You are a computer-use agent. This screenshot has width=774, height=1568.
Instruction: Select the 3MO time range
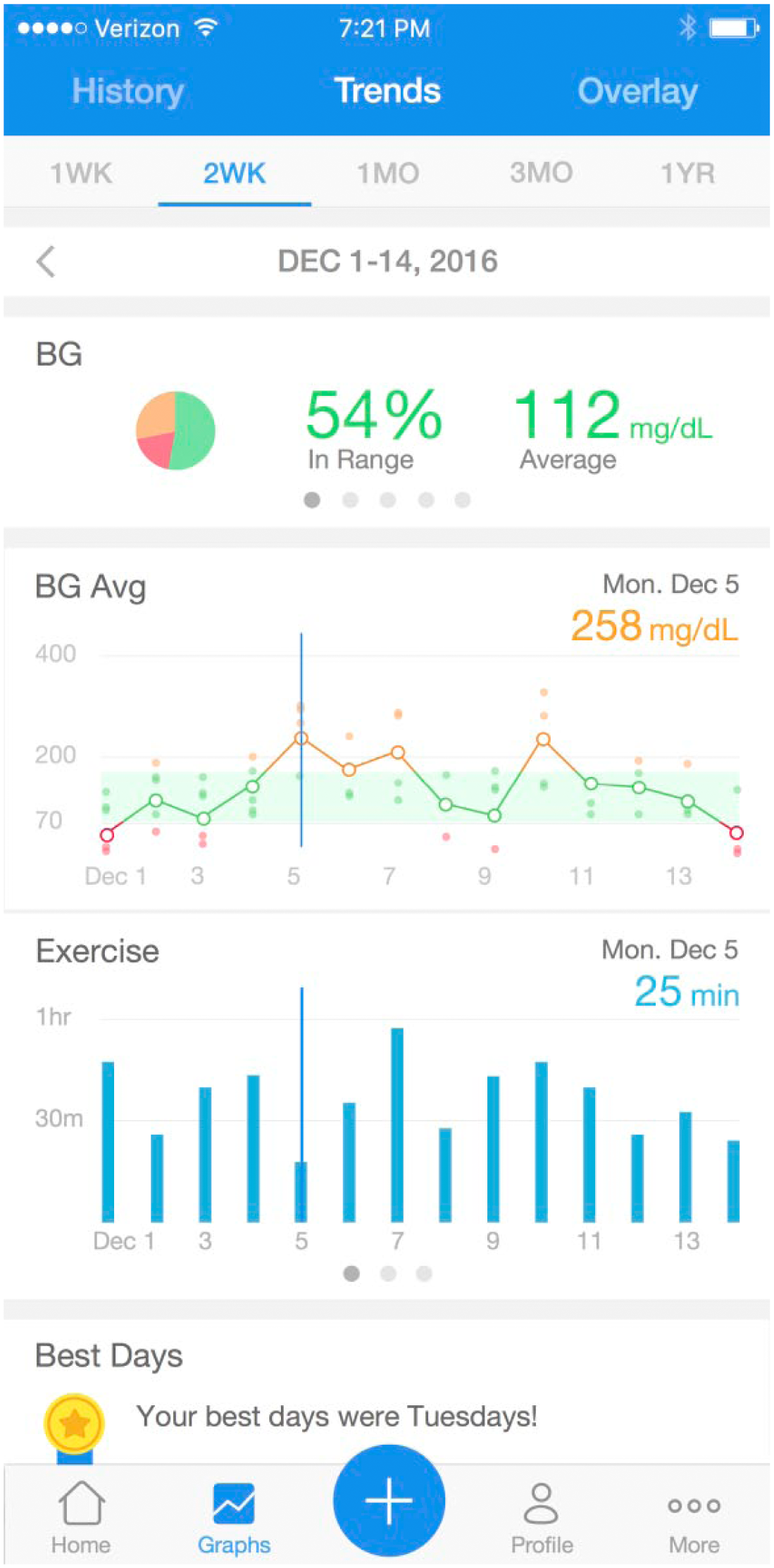(541, 173)
